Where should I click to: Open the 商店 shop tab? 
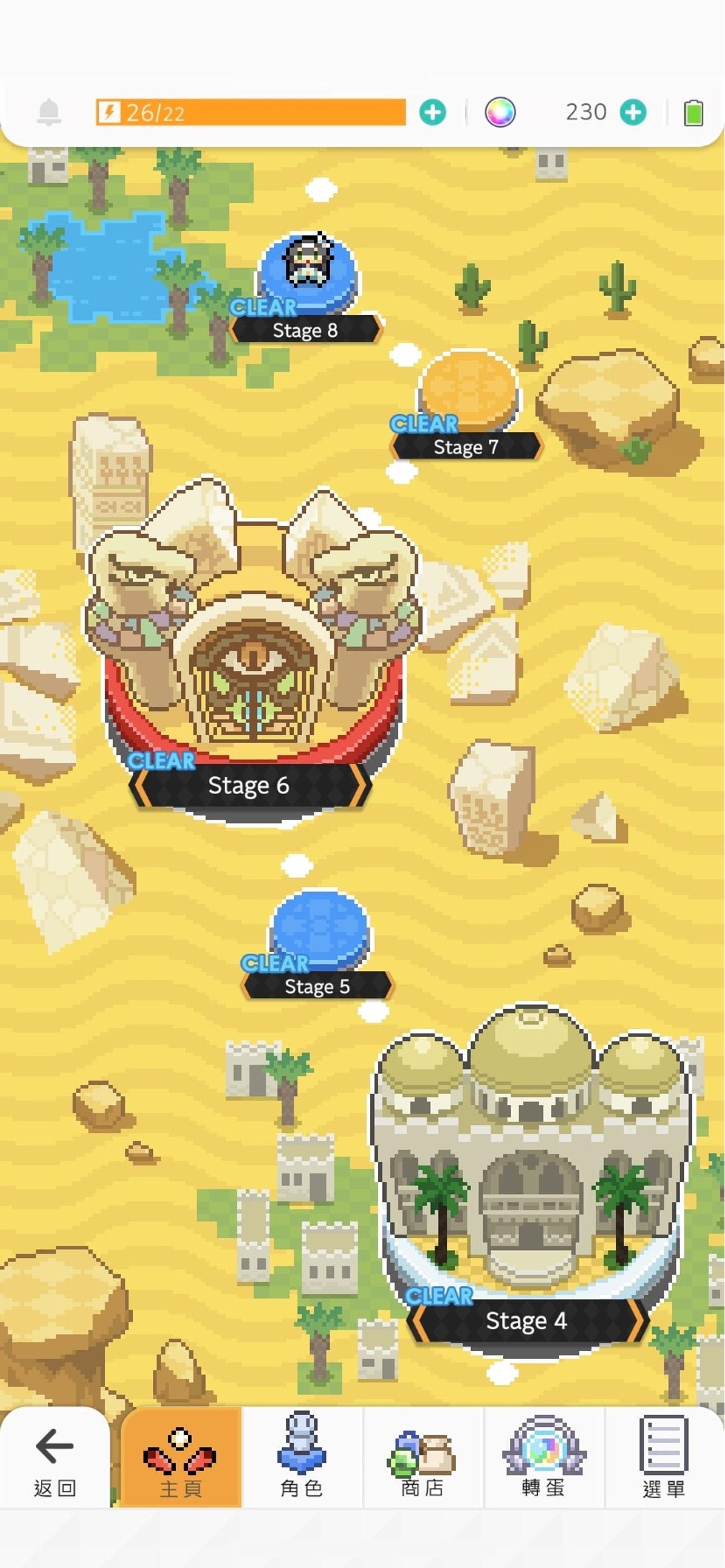423,1461
